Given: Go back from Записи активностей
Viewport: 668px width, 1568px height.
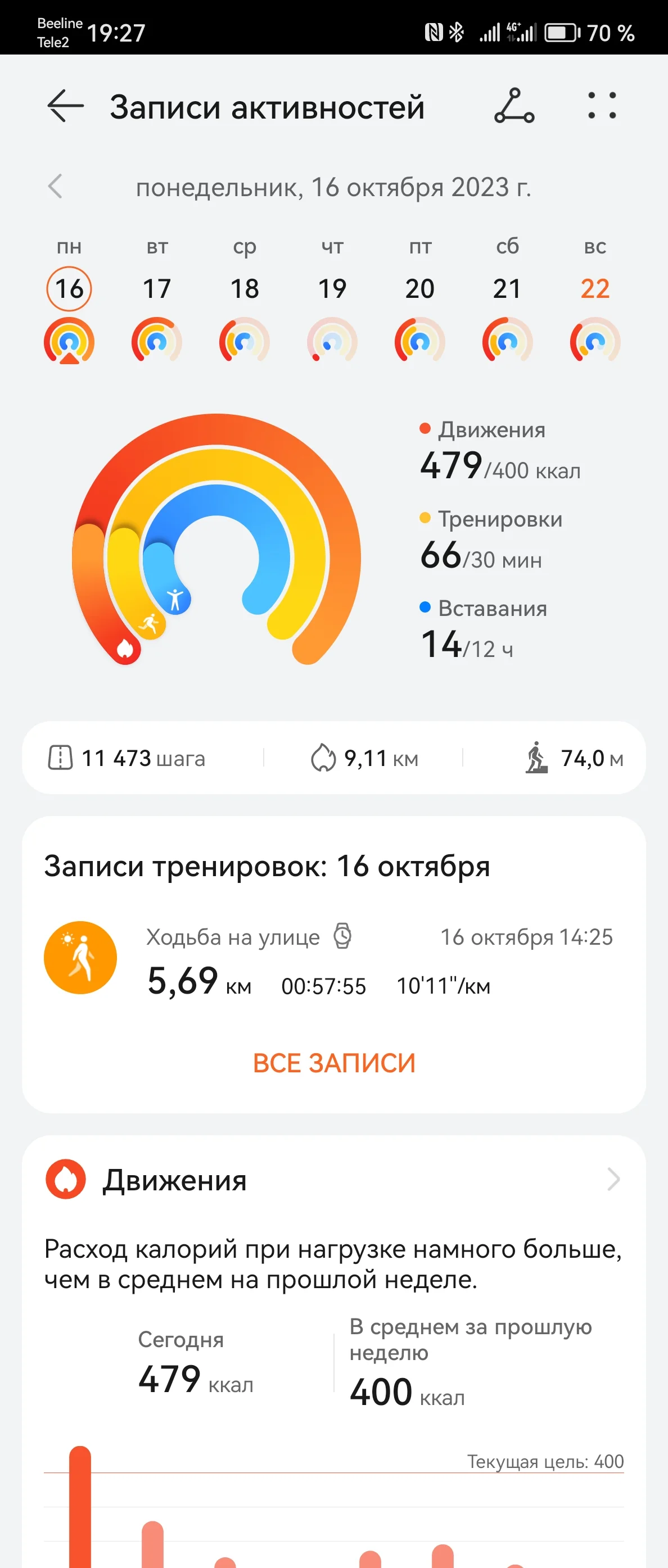Looking at the screenshot, I should [65, 107].
